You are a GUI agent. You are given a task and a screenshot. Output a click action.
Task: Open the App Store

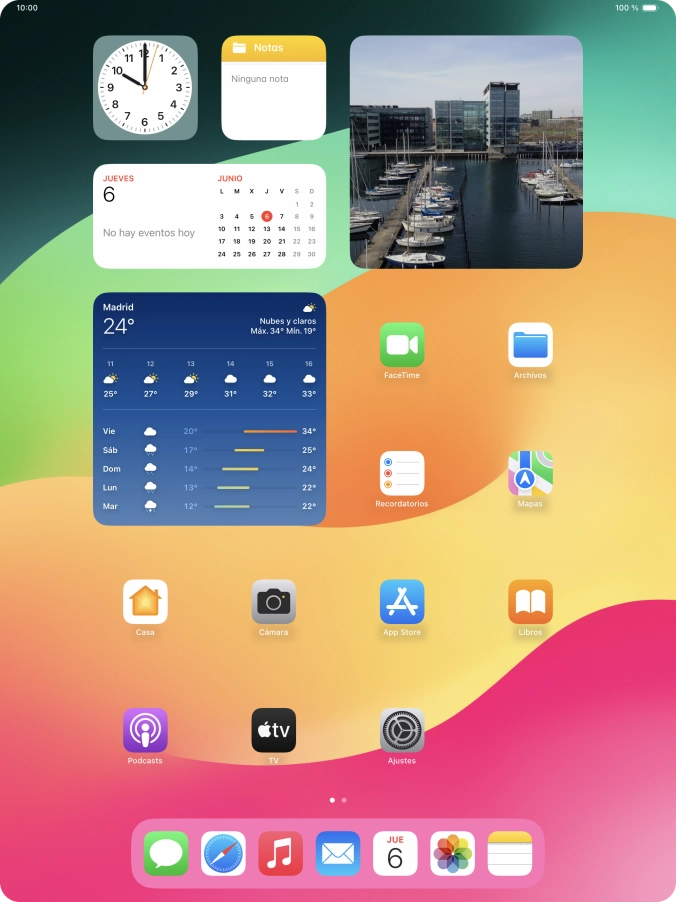click(x=402, y=602)
